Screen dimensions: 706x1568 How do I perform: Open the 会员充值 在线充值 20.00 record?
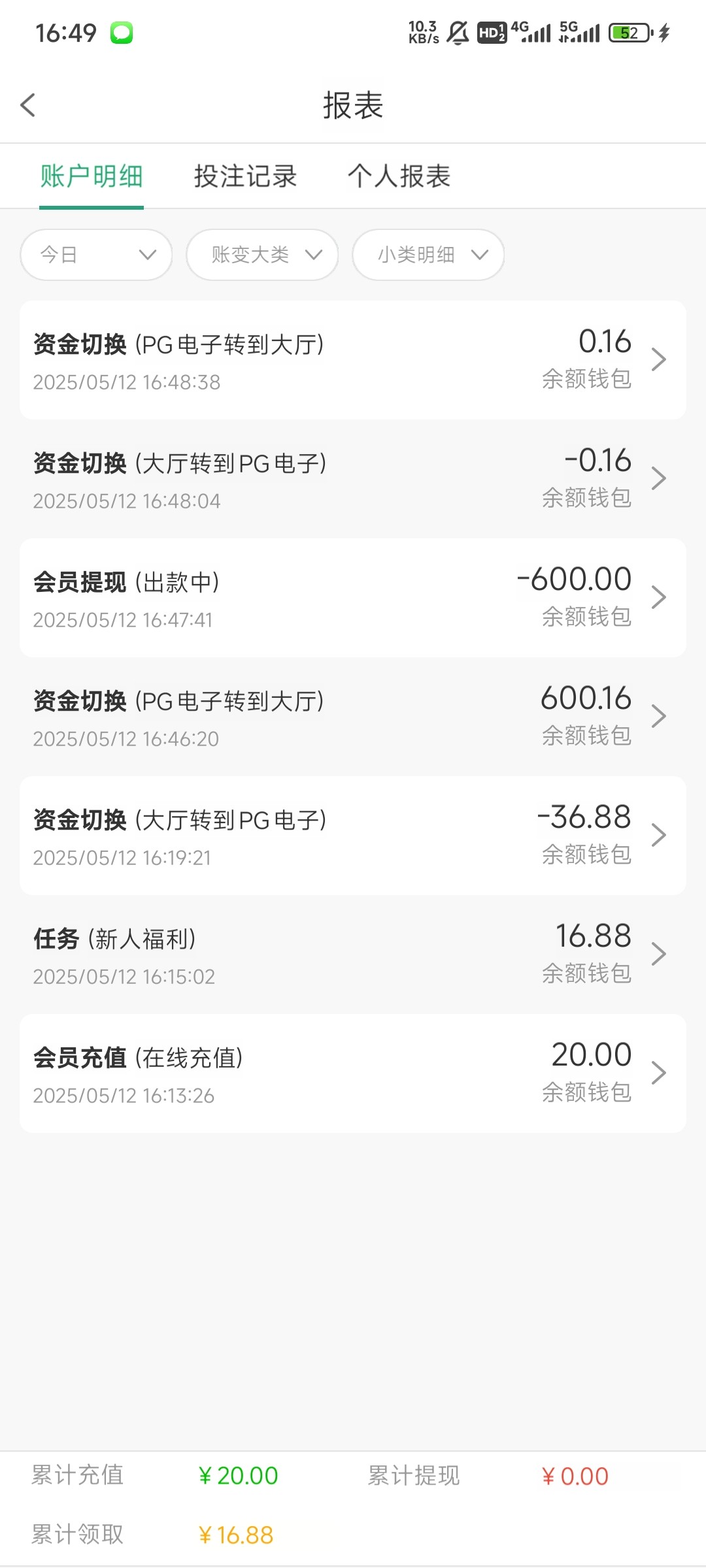click(x=353, y=1073)
